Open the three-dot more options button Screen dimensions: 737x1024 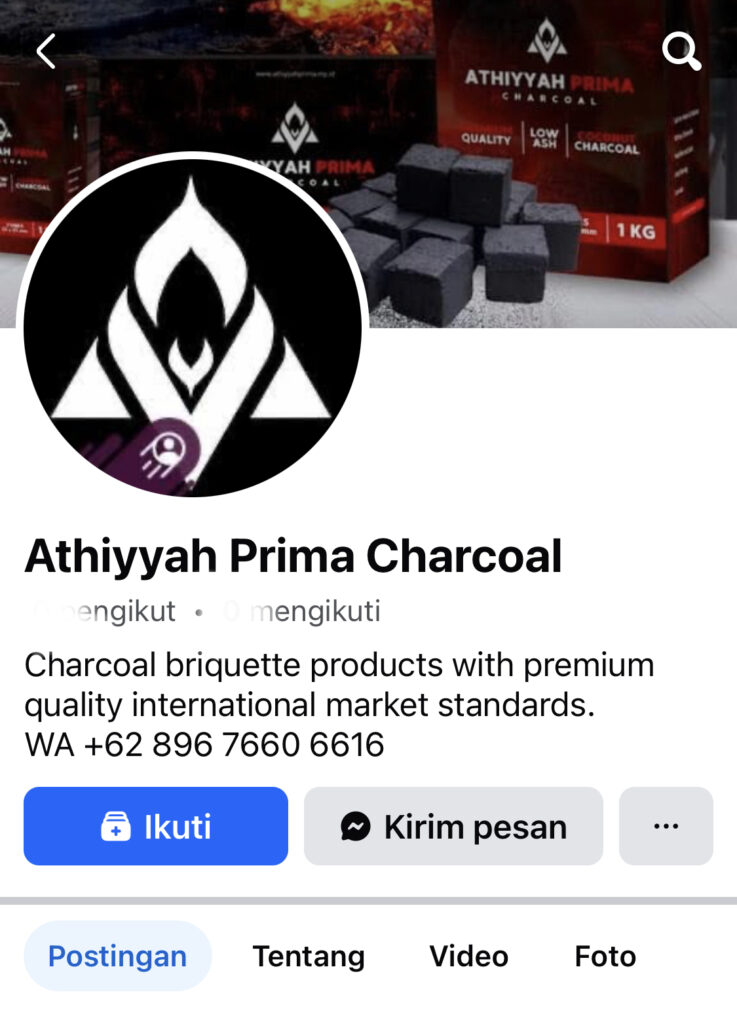coord(666,827)
